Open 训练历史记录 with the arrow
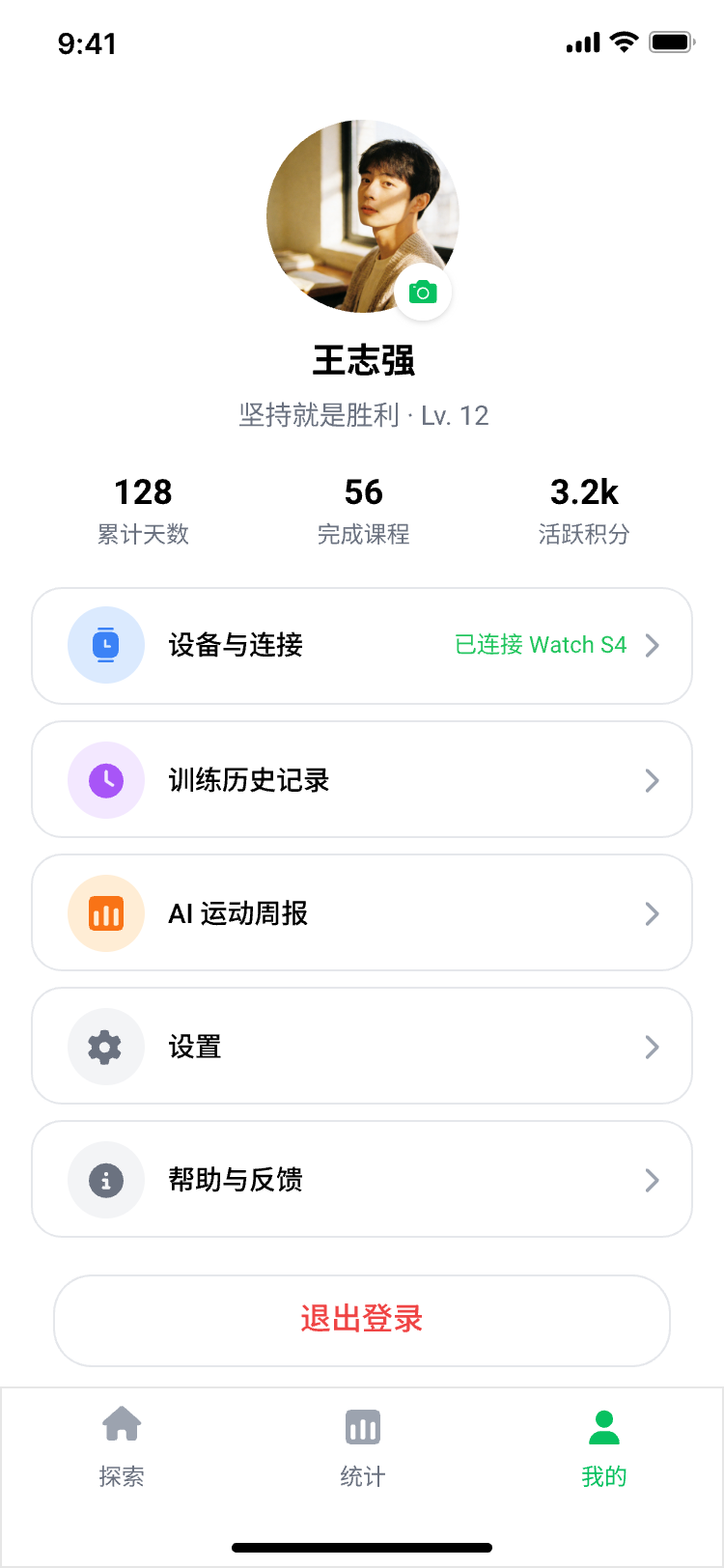Image resolution: width=724 pixels, height=1568 pixels. pyautogui.click(x=653, y=779)
